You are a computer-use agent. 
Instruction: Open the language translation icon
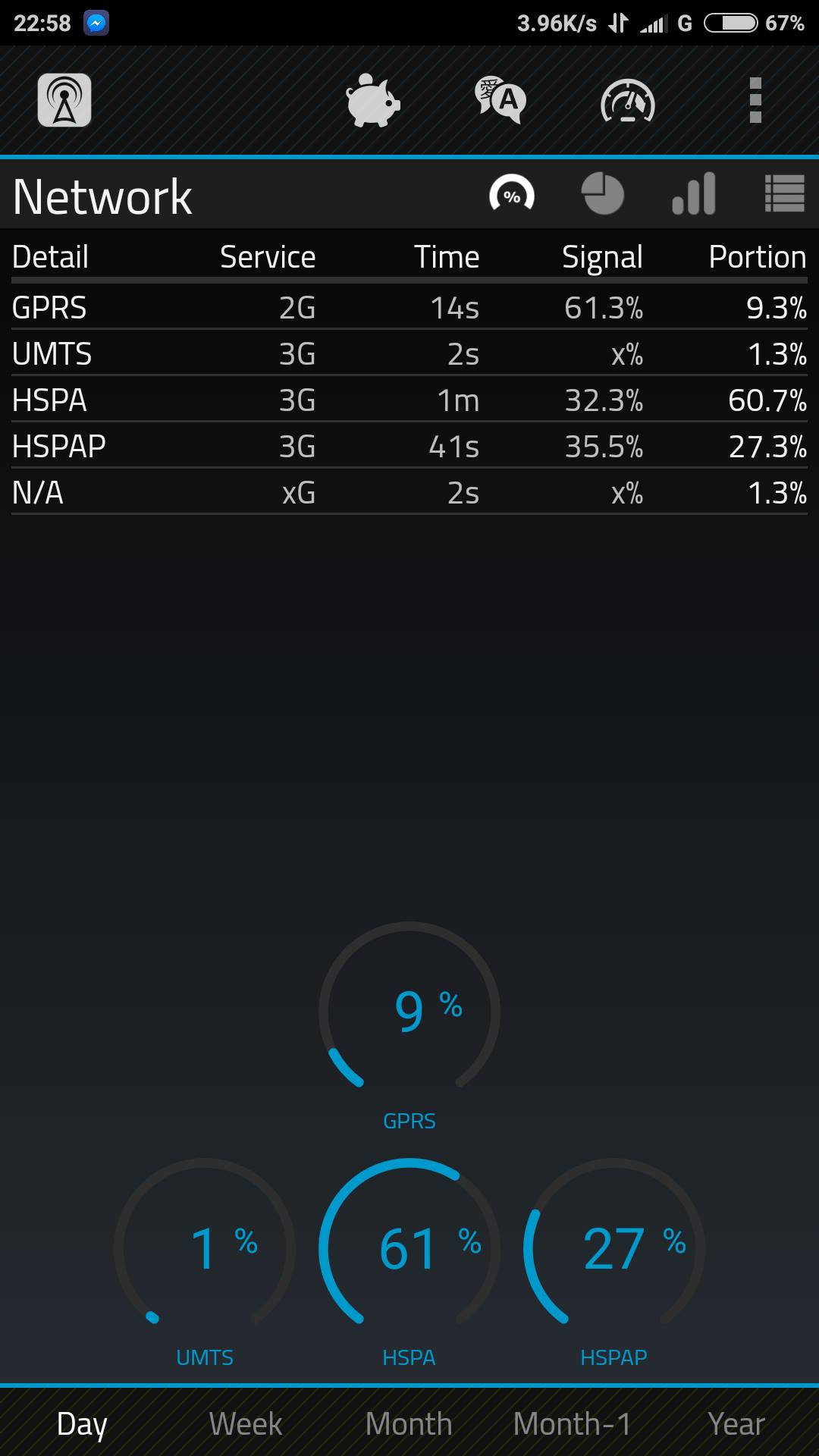click(500, 100)
